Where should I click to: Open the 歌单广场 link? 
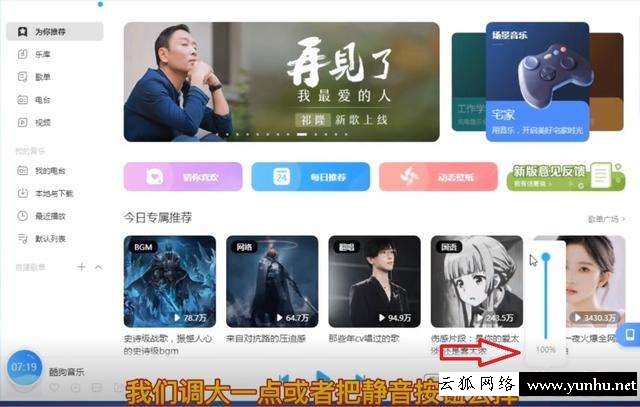603,218
